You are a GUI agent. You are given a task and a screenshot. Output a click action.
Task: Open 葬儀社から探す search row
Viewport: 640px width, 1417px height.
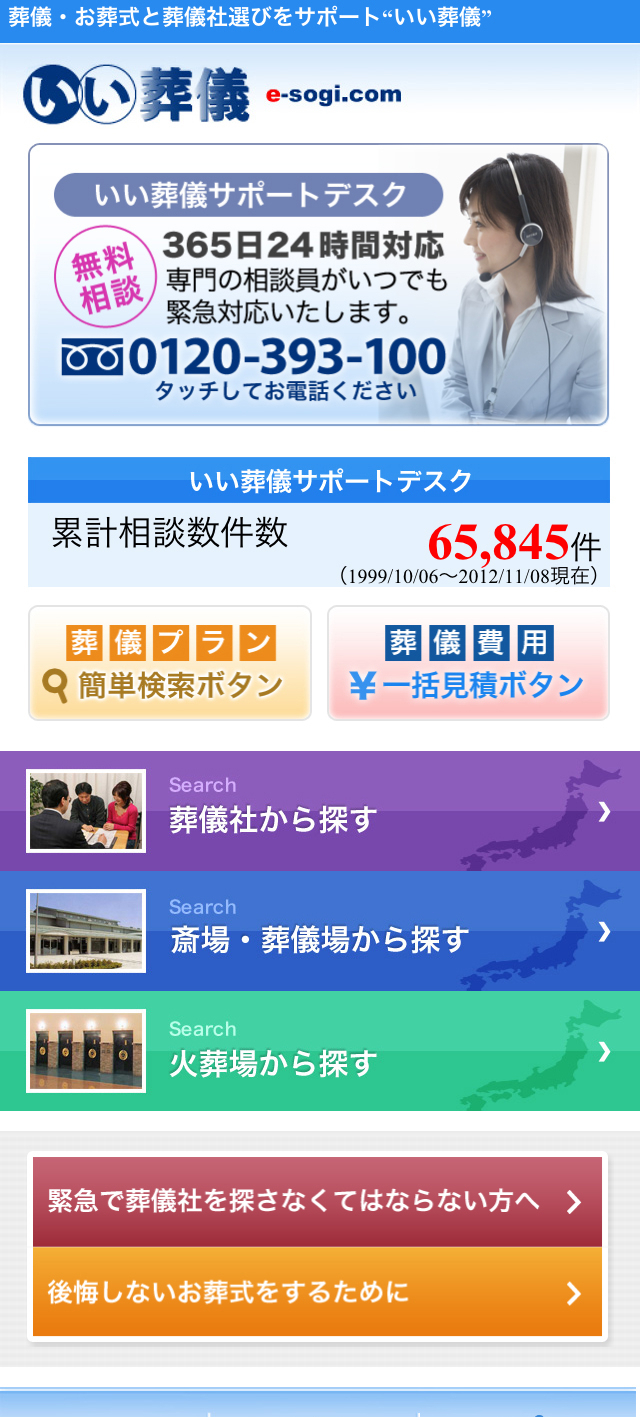[x=320, y=811]
